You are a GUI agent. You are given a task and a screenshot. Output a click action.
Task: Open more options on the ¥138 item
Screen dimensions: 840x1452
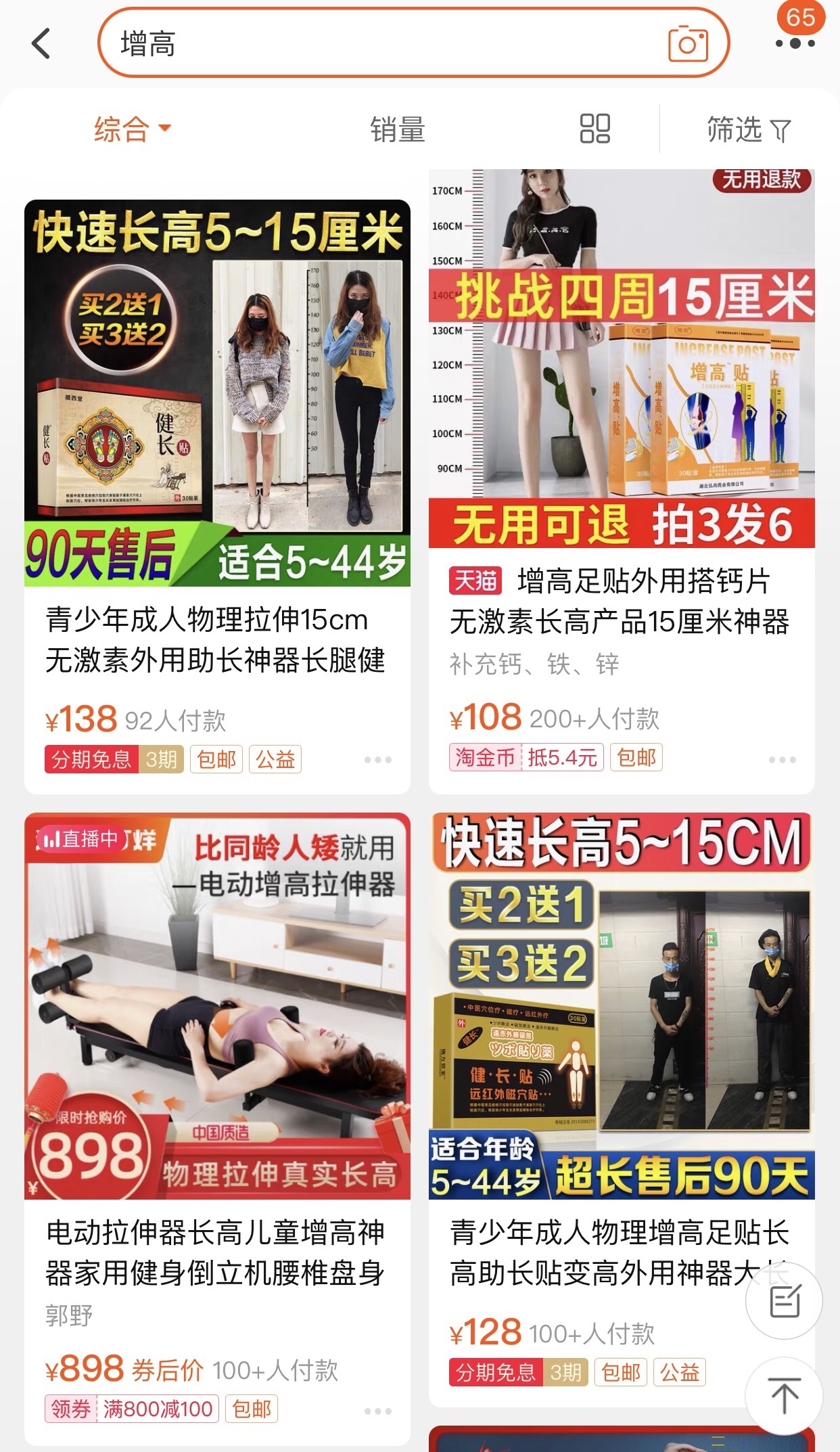[x=378, y=760]
